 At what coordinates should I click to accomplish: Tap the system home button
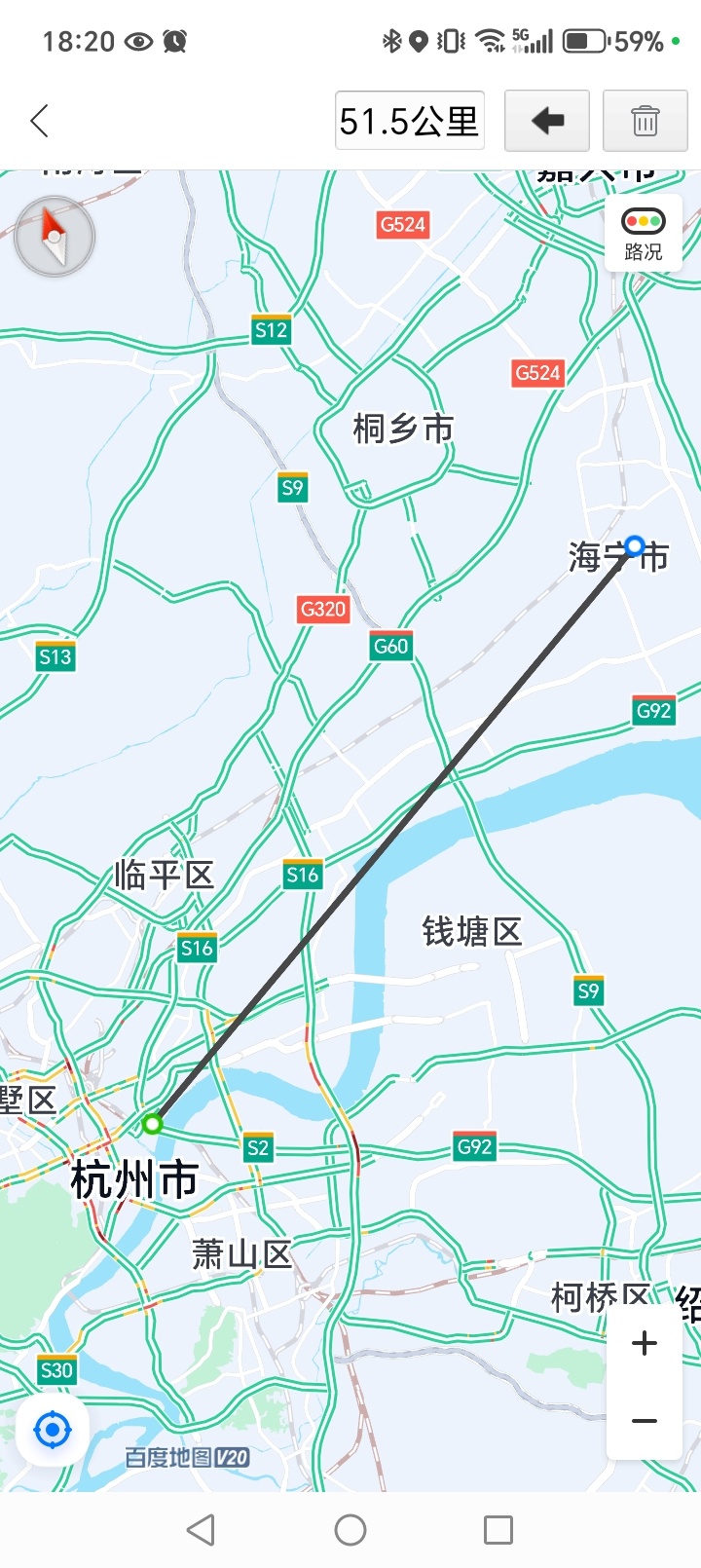pyautogui.click(x=350, y=1530)
